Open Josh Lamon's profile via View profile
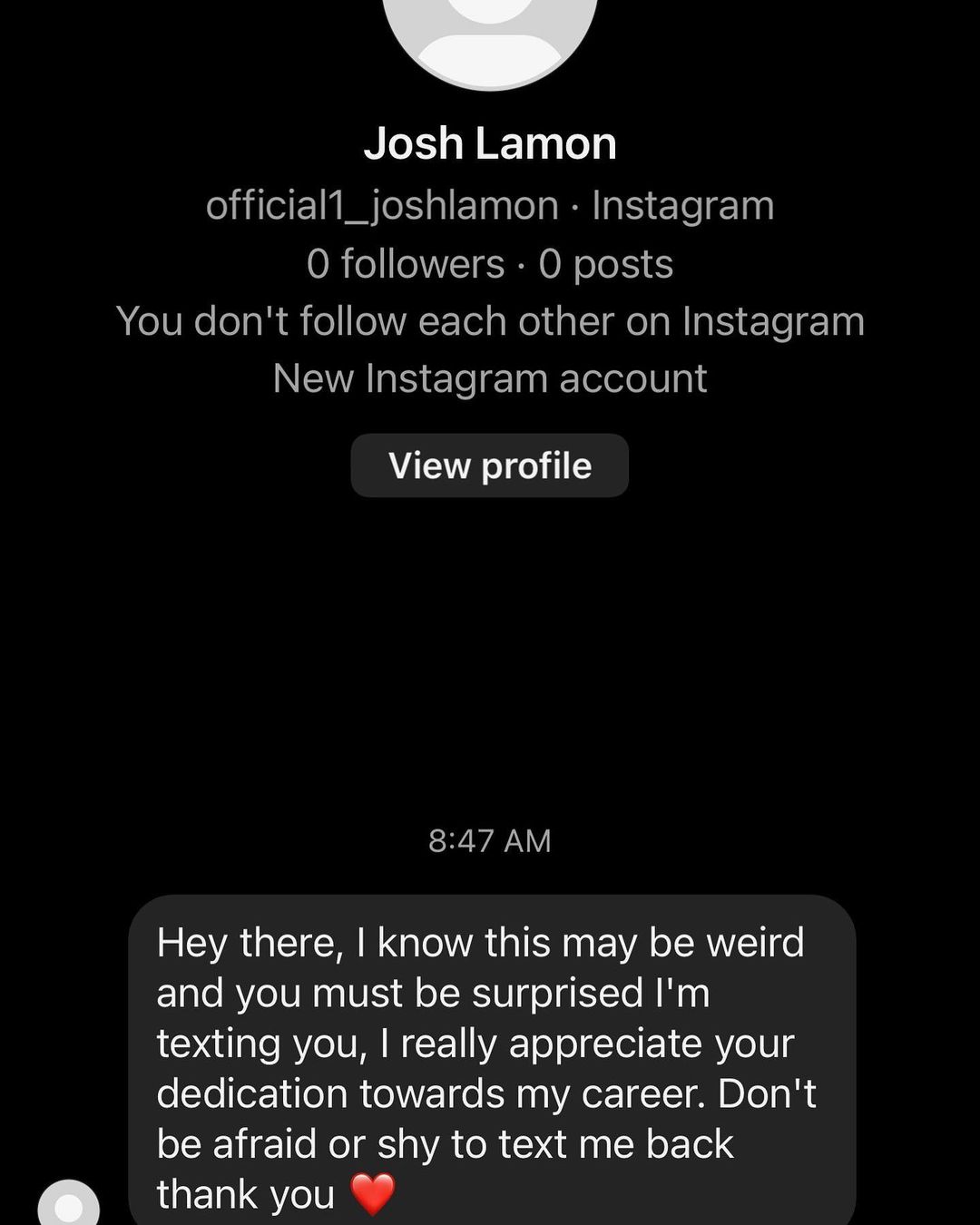 click(x=489, y=465)
